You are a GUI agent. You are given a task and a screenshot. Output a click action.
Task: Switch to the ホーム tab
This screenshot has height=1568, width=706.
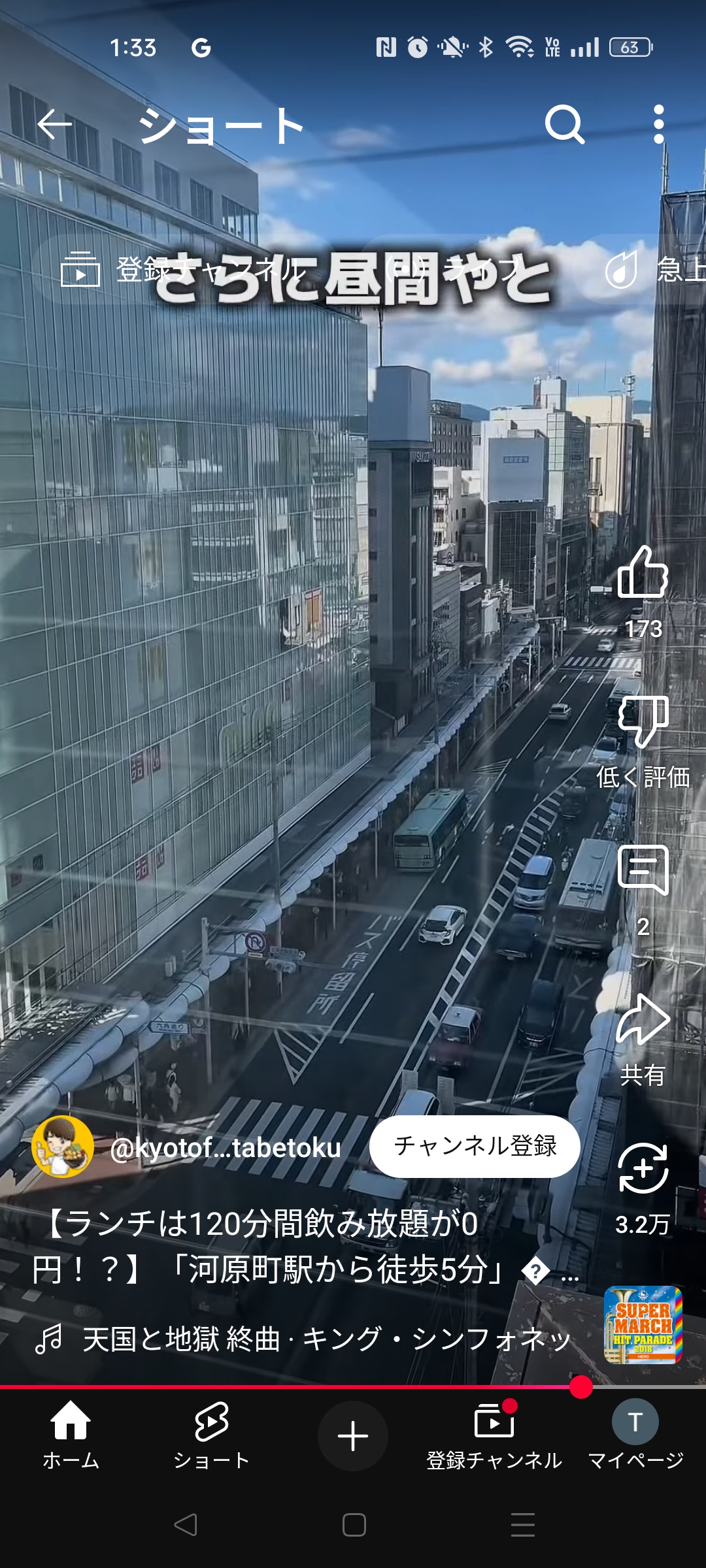tap(71, 1435)
